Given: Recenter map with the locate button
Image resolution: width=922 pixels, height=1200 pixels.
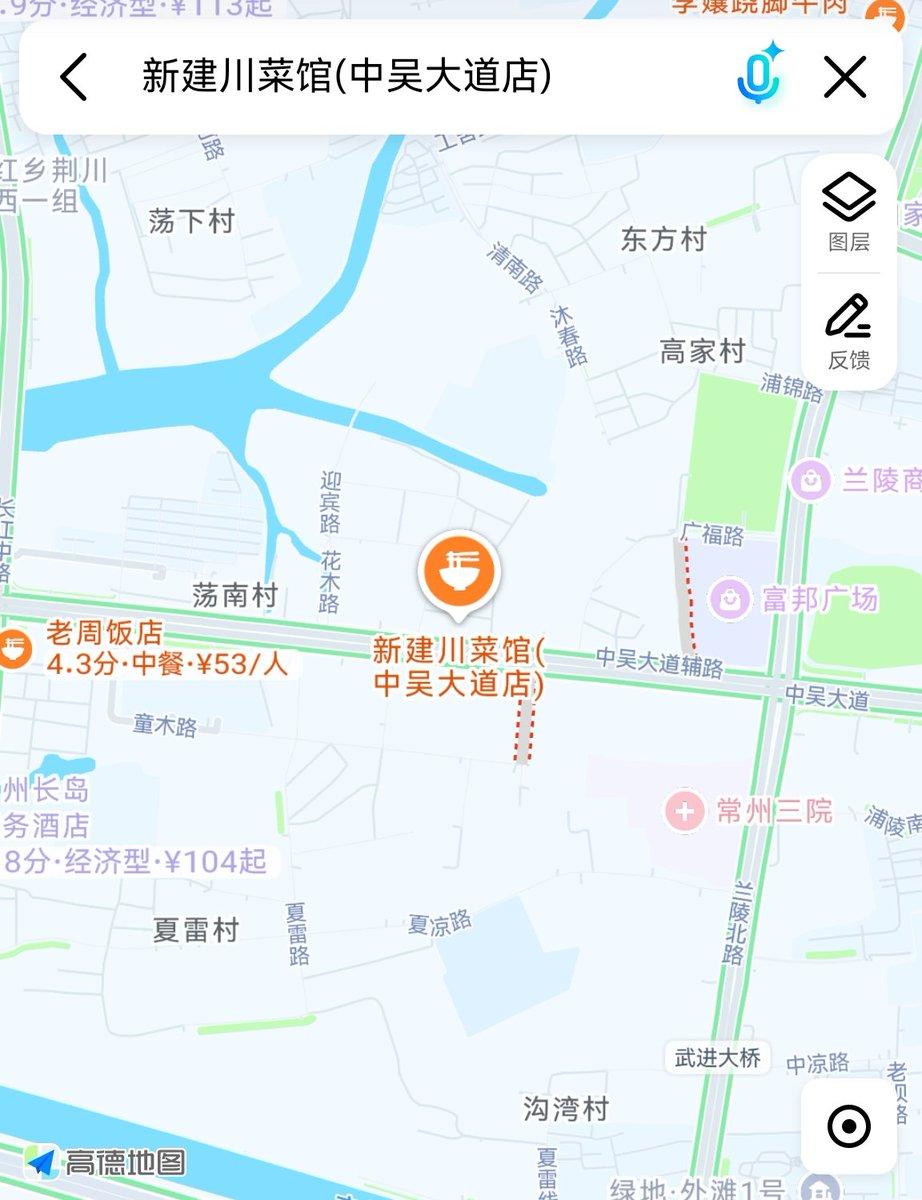Looking at the screenshot, I should [849, 1126].
